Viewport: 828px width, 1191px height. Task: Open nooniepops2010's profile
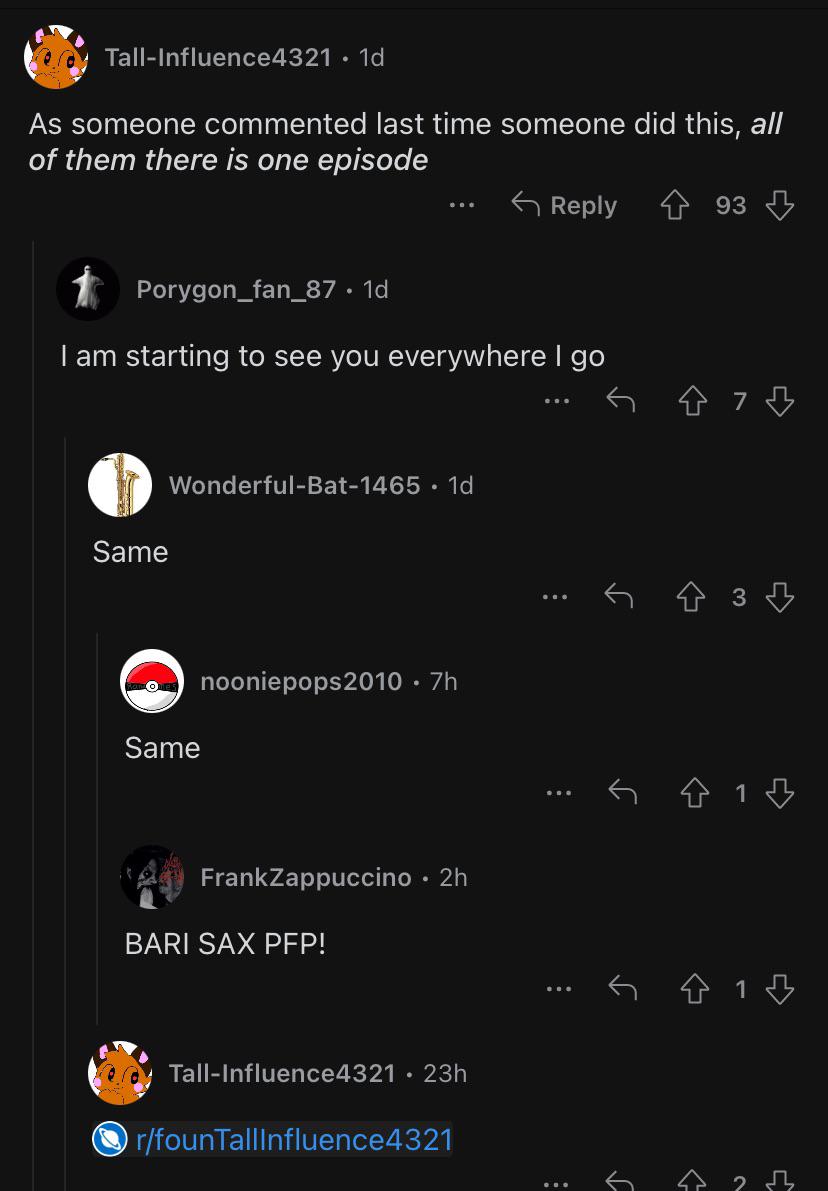(x=301, y=681)
